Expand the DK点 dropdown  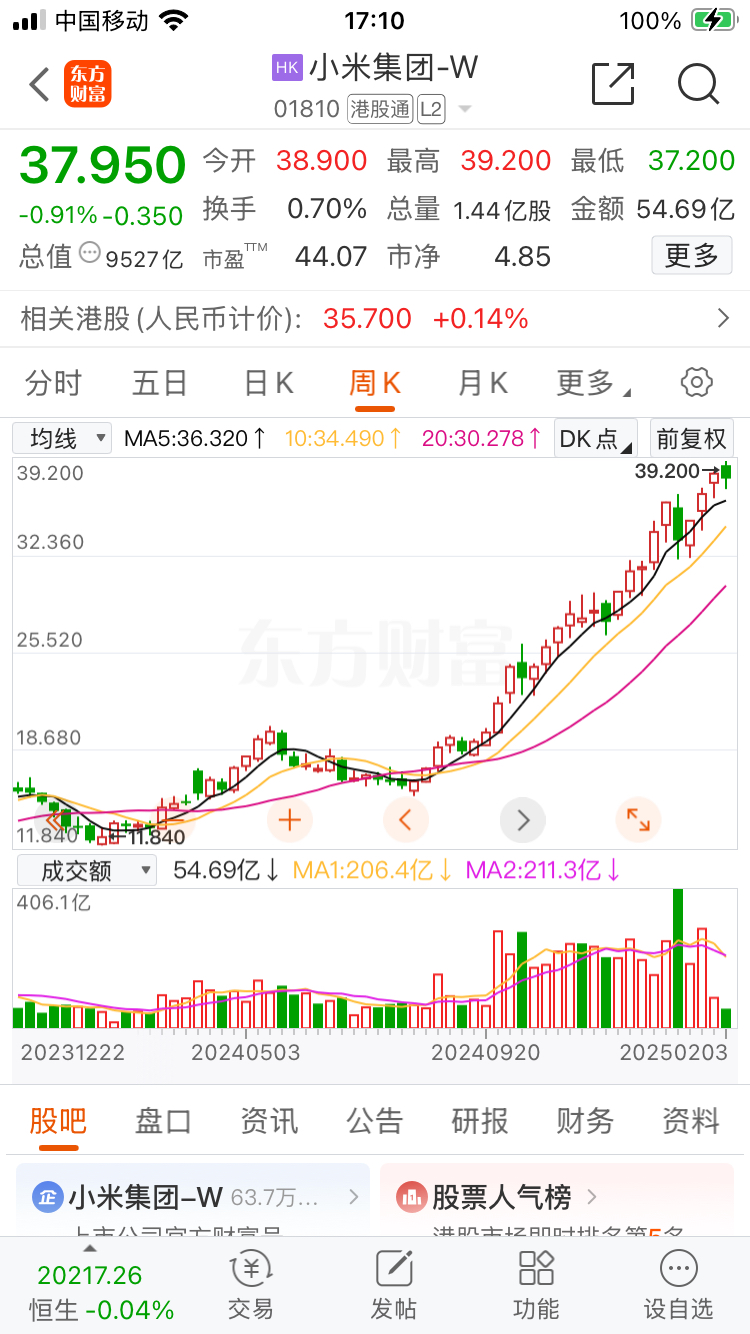(595, 438)
